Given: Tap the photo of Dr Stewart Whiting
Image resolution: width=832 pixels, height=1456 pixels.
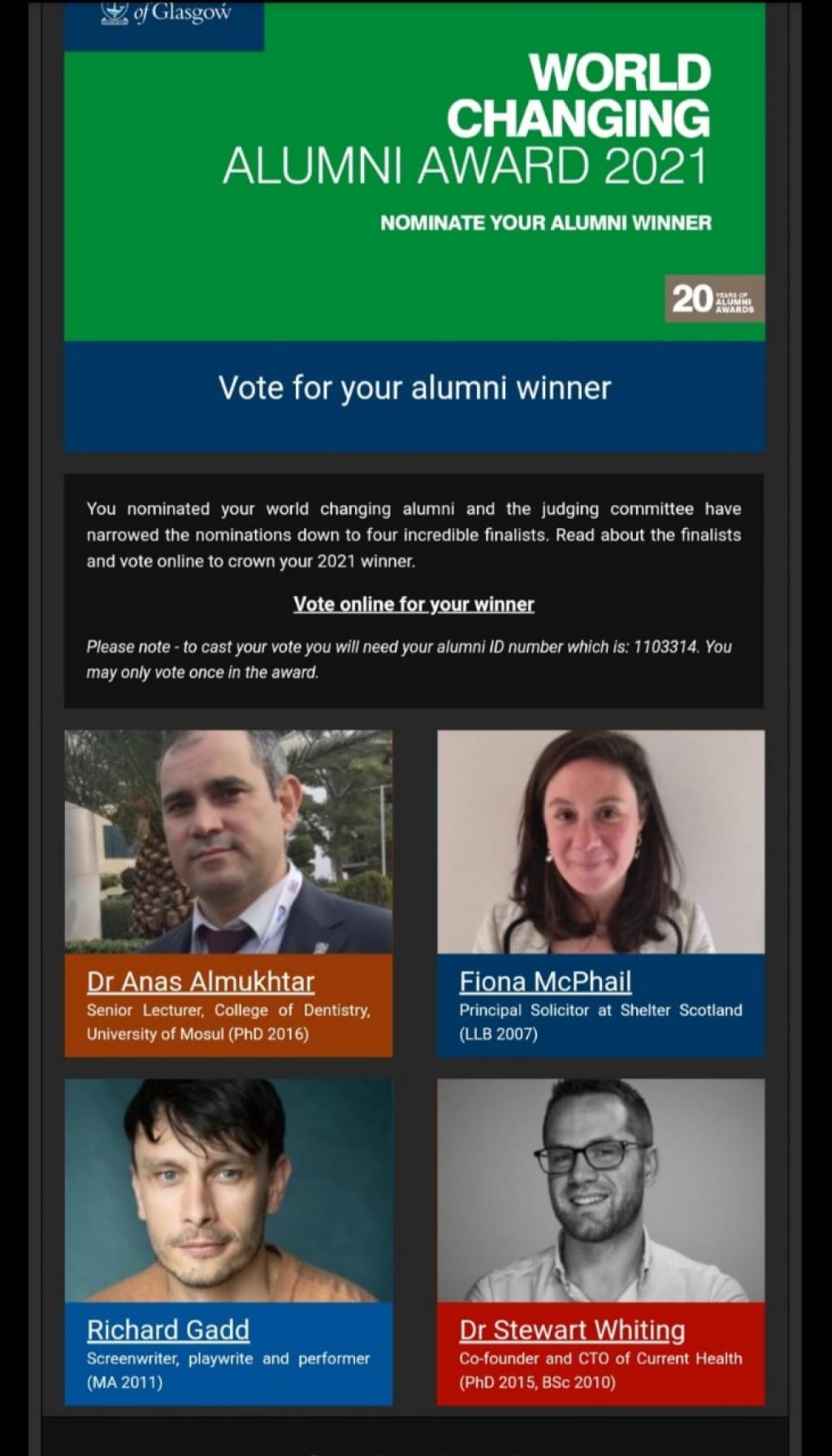Looking at the screenshot, I should coord(600,1190).
